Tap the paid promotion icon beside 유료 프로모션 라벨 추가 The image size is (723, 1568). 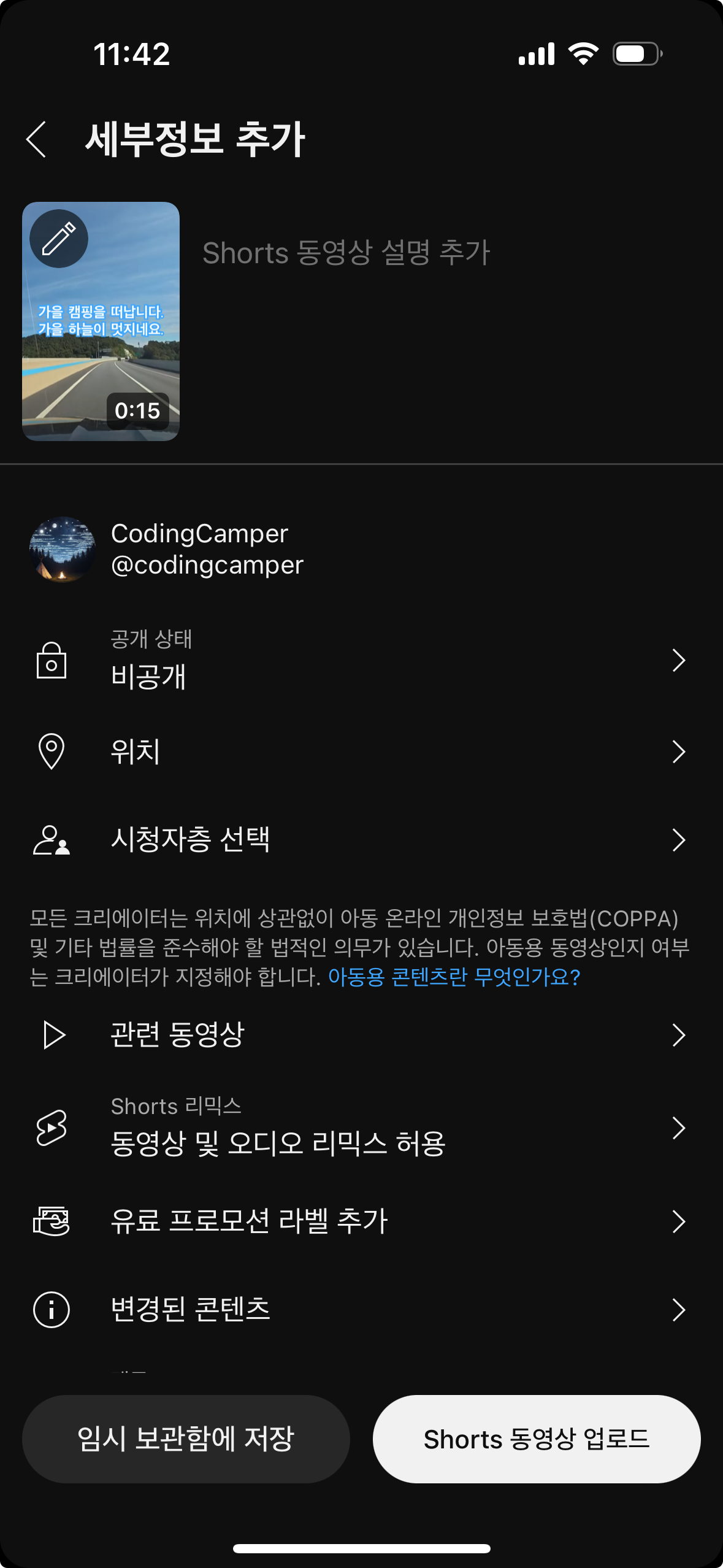pyautogui.click(x=52, y=1221)
